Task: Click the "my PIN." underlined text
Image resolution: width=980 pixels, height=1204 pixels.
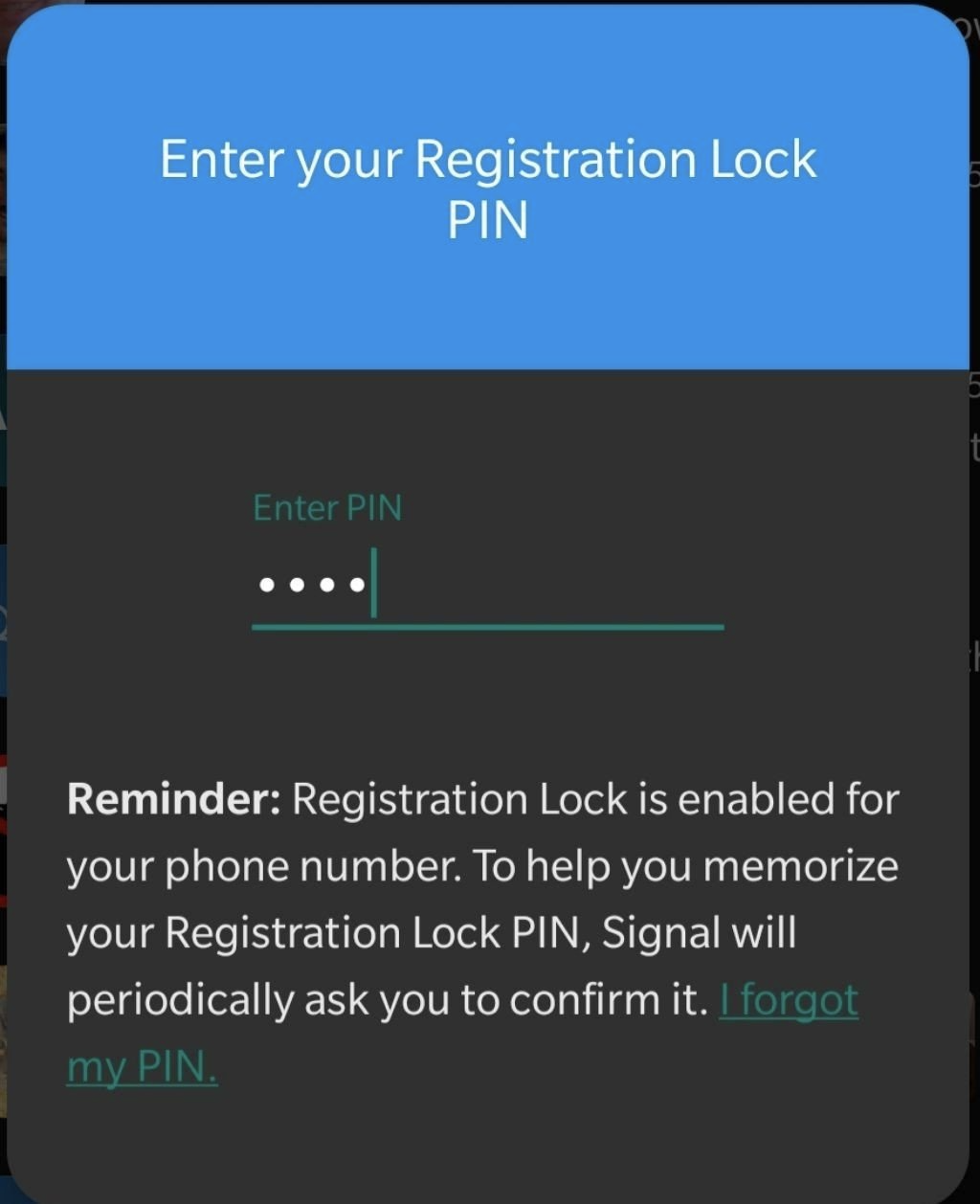Action: point(140,1064)
